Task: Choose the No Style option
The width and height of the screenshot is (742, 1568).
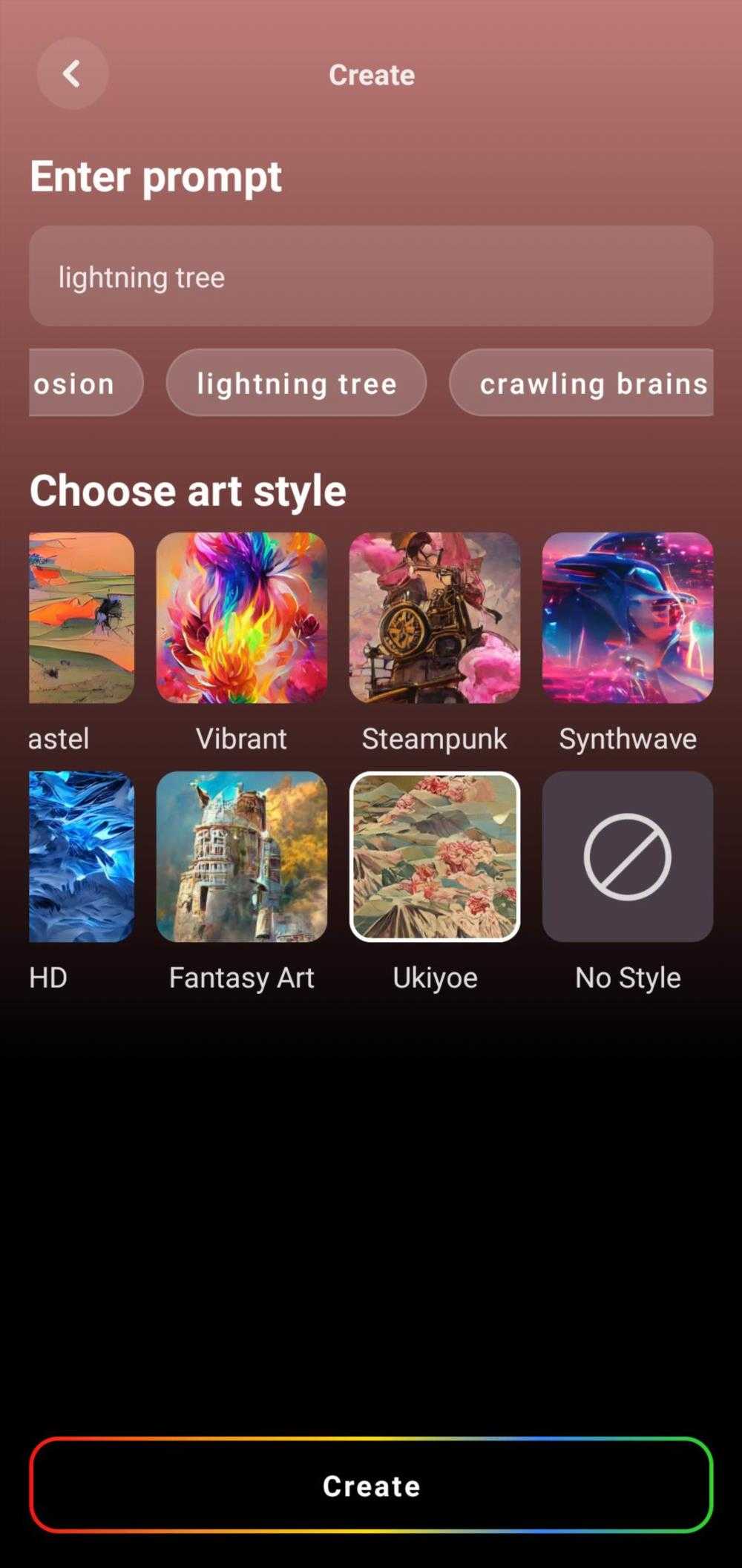Action: pyautogui.click(x=628, y=857)
